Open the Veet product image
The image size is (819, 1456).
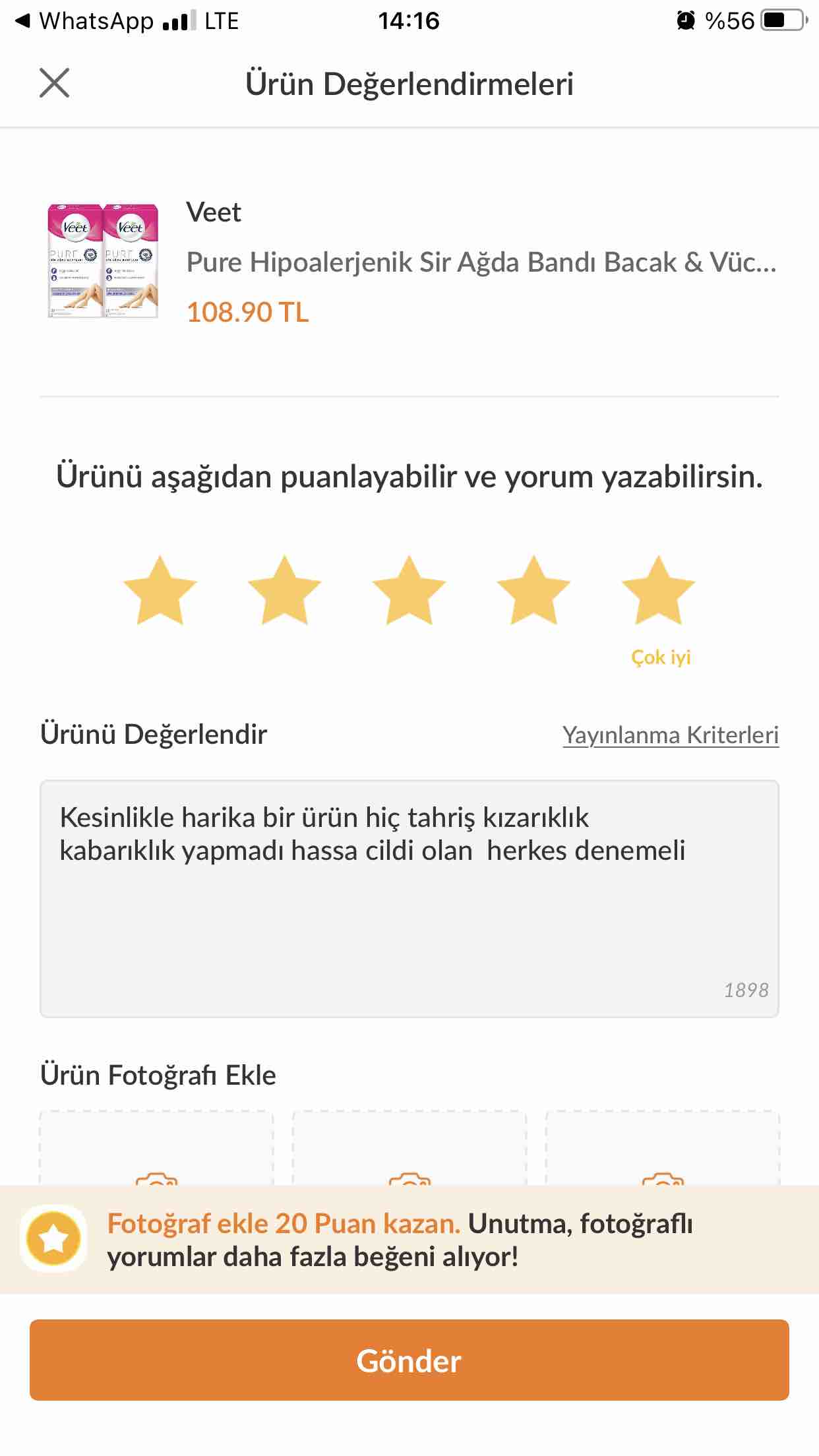pos(103,261)
